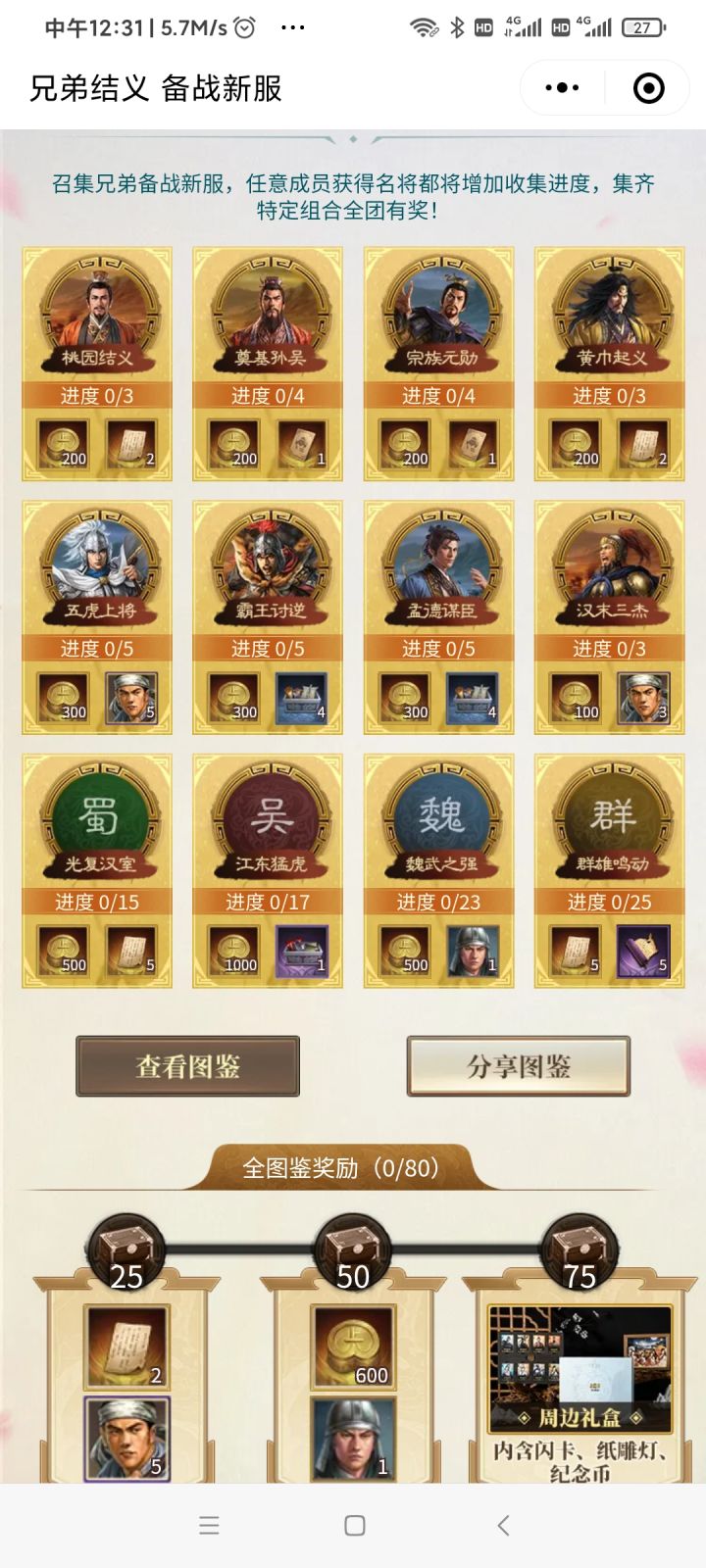
Task: Open the mini-program more options menu
Action: click(559, 87)
